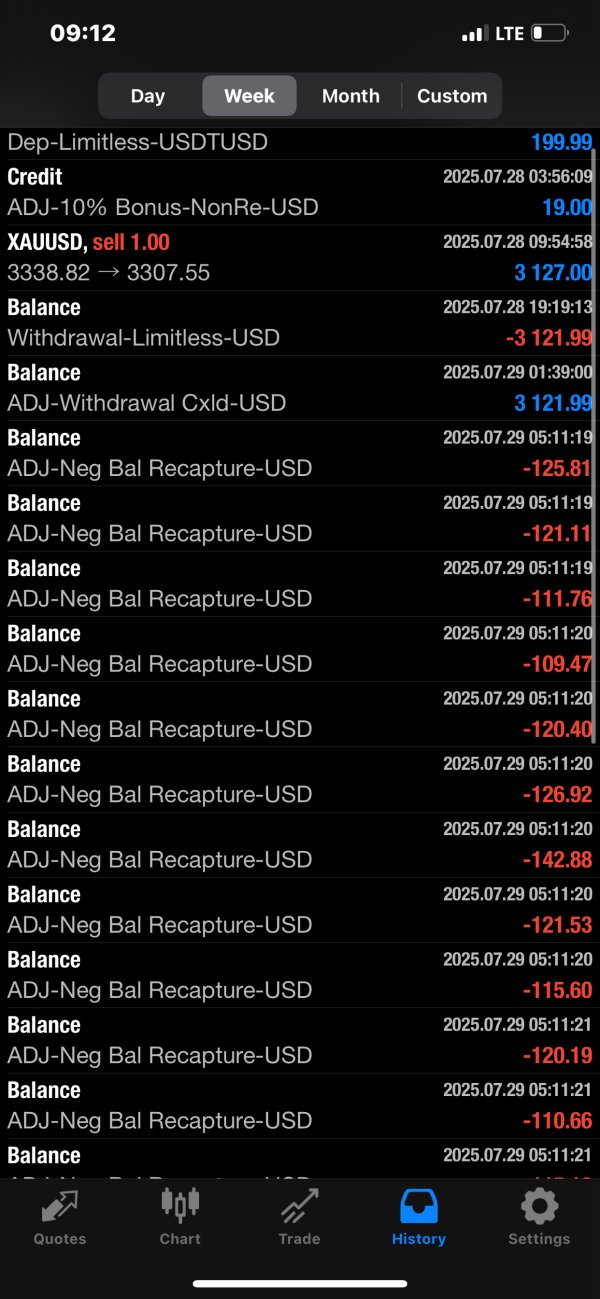Screen dimensions: 600x1299
Task: Open the Trade tab
Action: [x=299, y=1217]
